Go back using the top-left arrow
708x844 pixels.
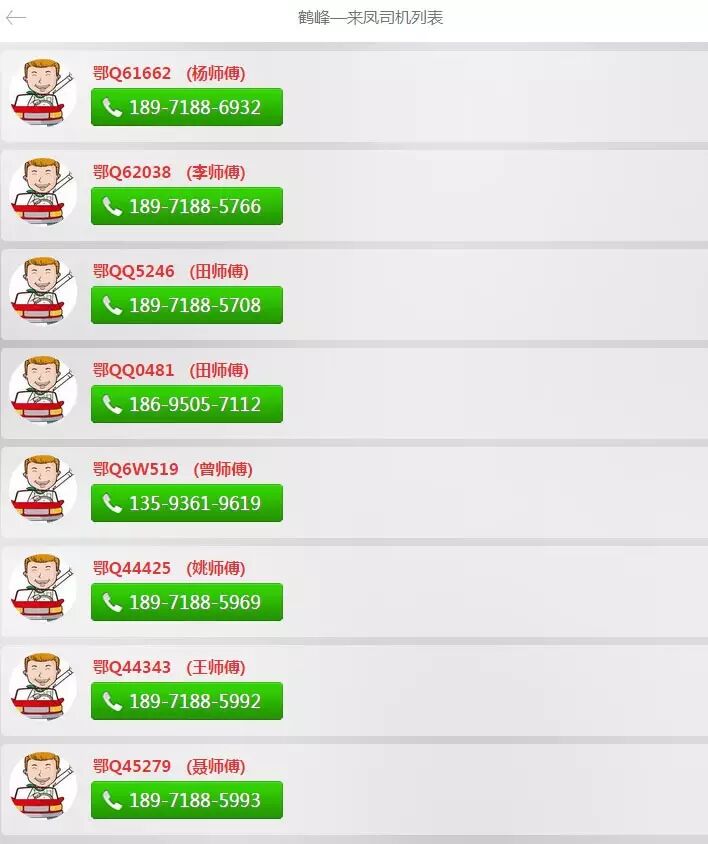[16, 18]
